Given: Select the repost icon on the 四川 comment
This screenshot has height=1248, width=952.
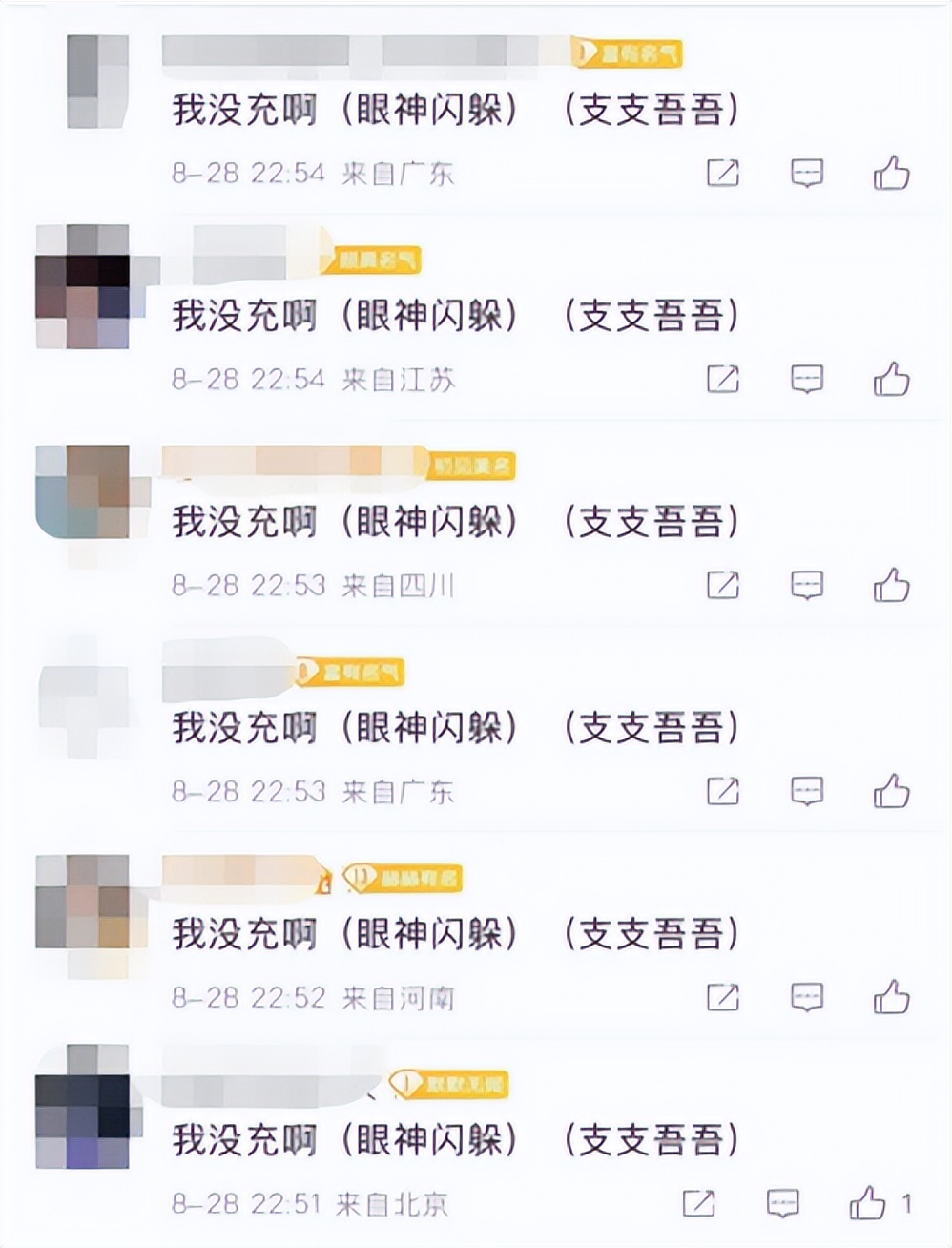Looking at the screenshot, I should pos(725,585).
